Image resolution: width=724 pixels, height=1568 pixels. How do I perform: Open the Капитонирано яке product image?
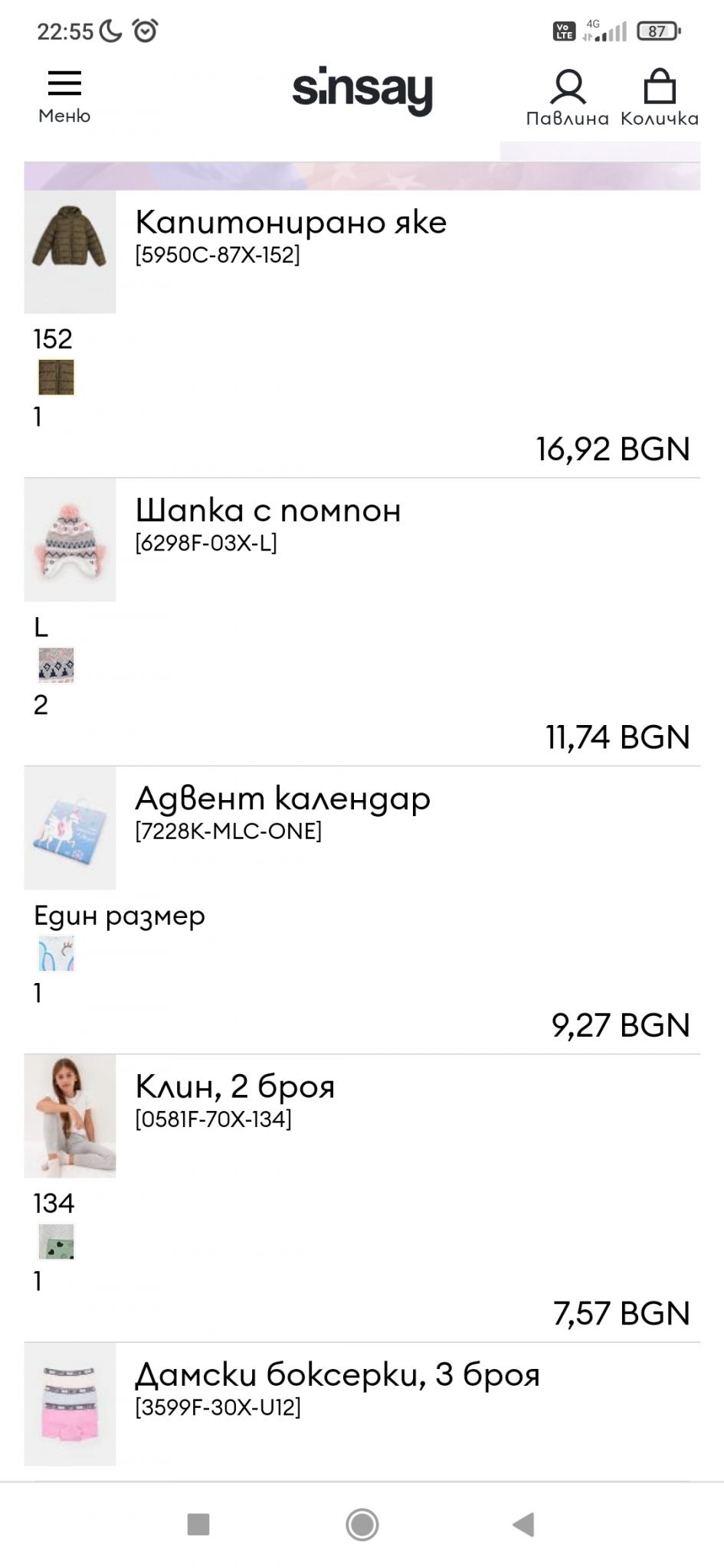tap(70, 251)
